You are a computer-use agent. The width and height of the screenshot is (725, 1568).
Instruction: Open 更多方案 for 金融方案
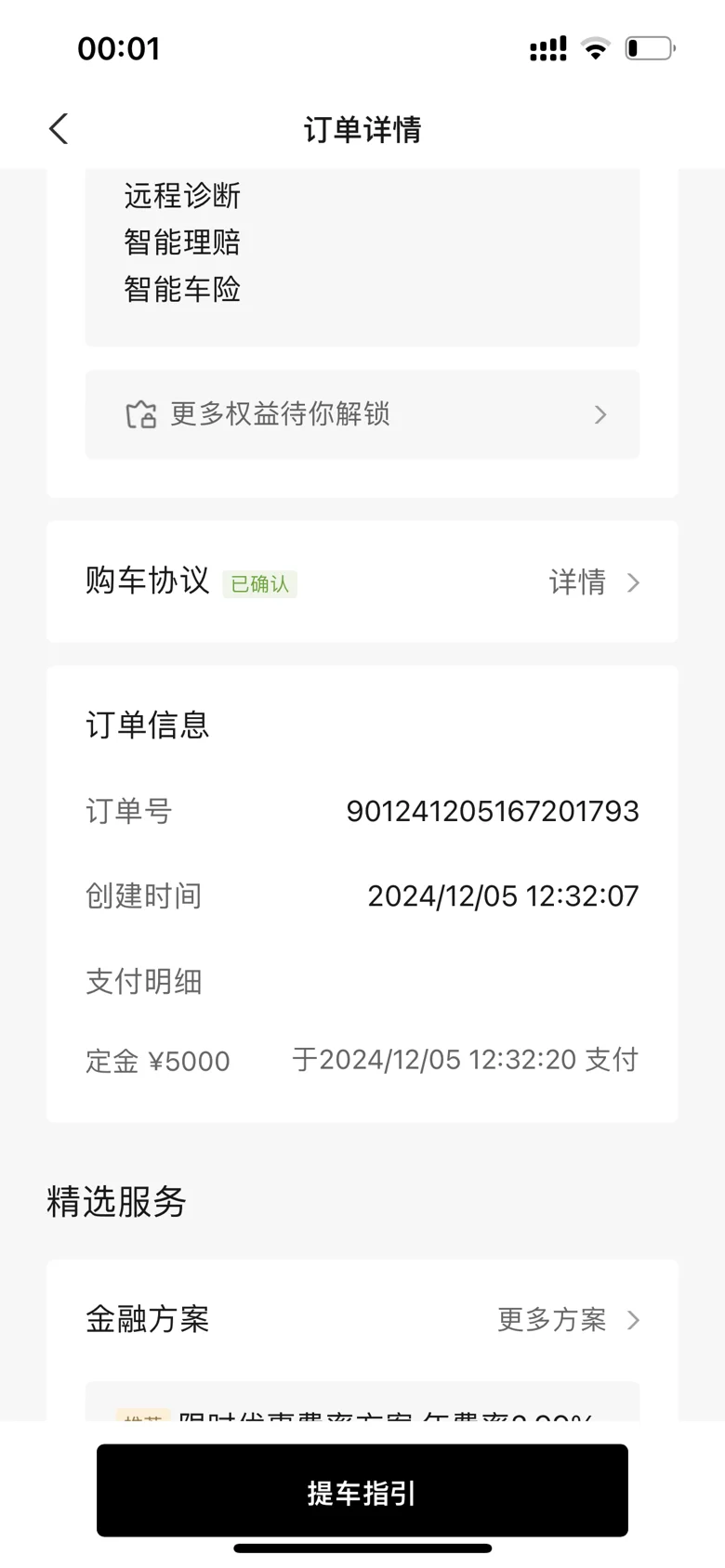[569, 1319]
